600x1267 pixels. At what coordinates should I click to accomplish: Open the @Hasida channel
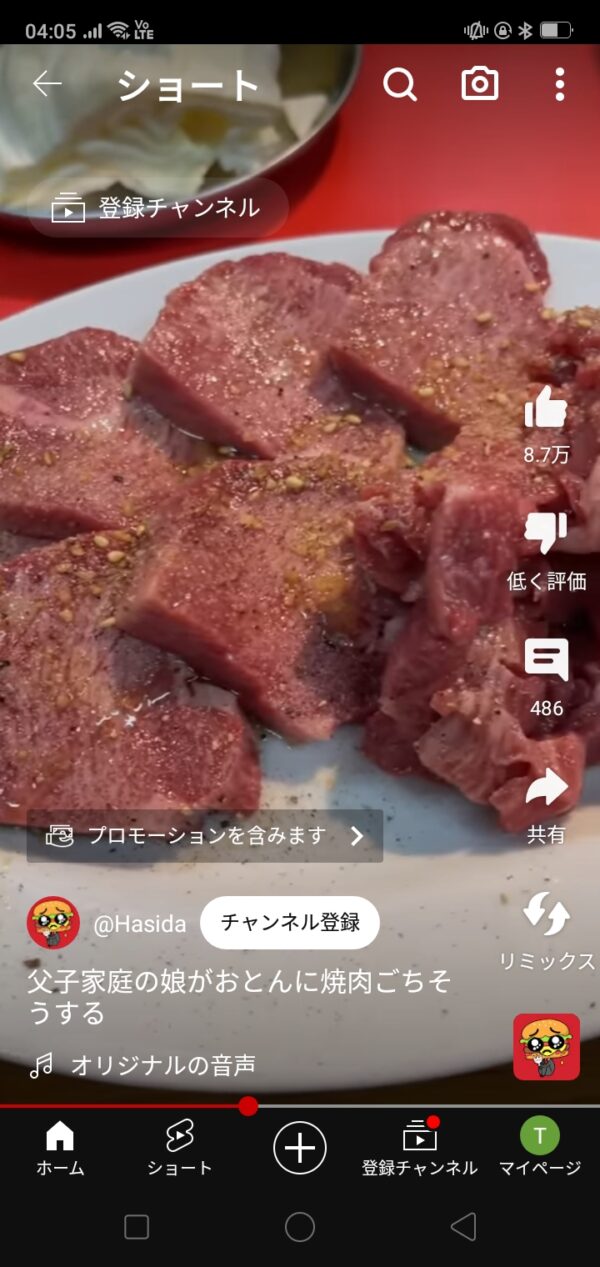(x=139, y=924)
